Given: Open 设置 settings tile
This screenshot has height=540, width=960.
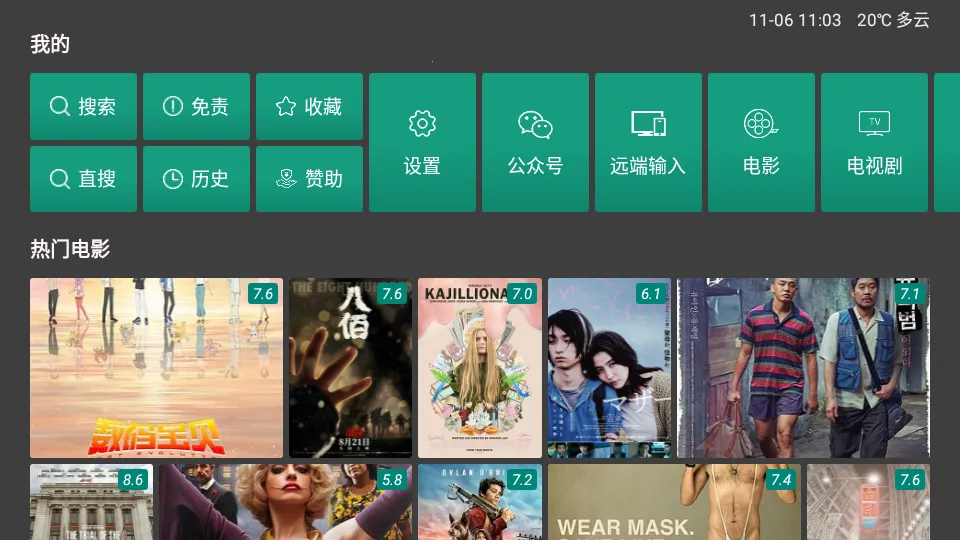Looking at the screenshot, I should tap(422, 142).
